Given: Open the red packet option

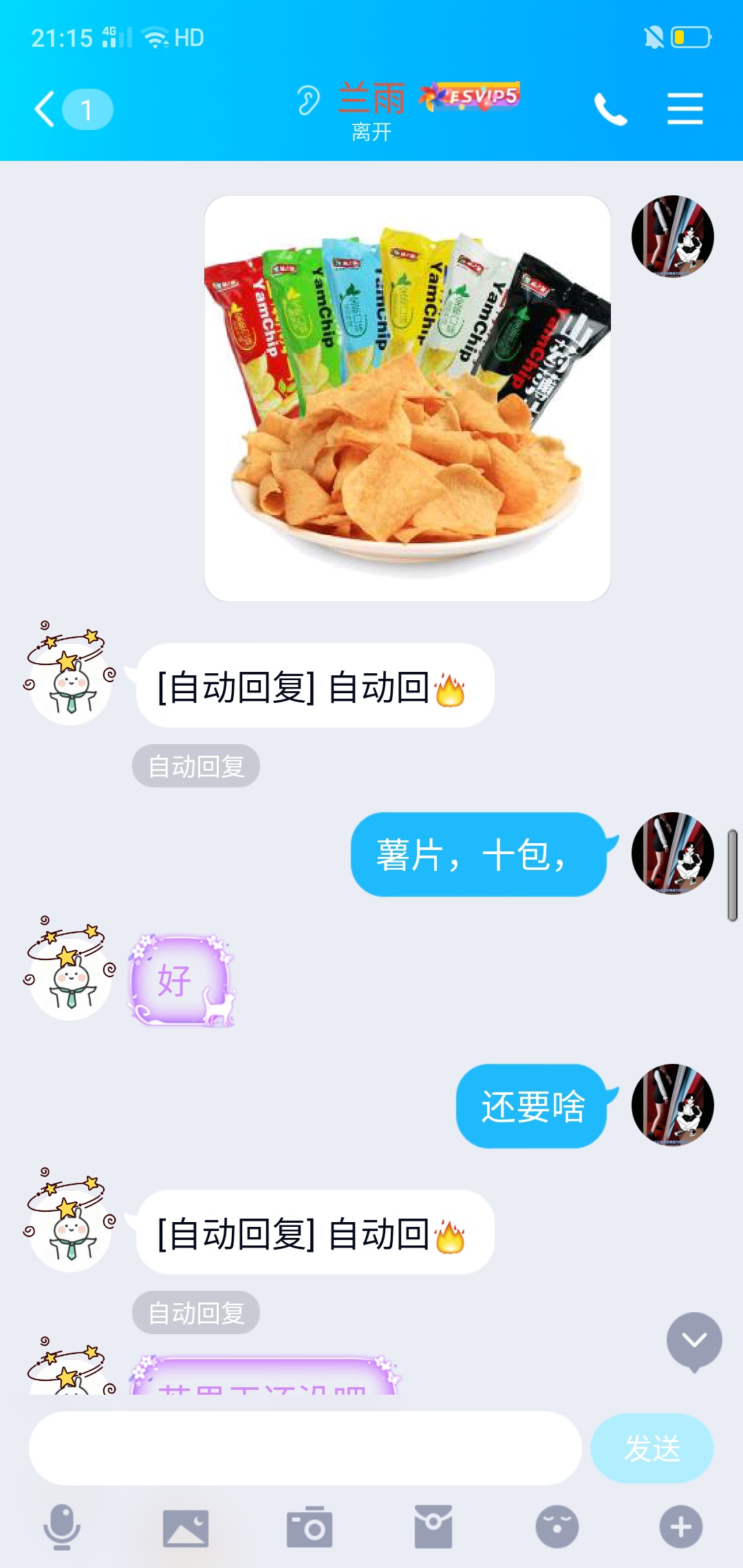Looking at the screenshot, I should 433,1527.
